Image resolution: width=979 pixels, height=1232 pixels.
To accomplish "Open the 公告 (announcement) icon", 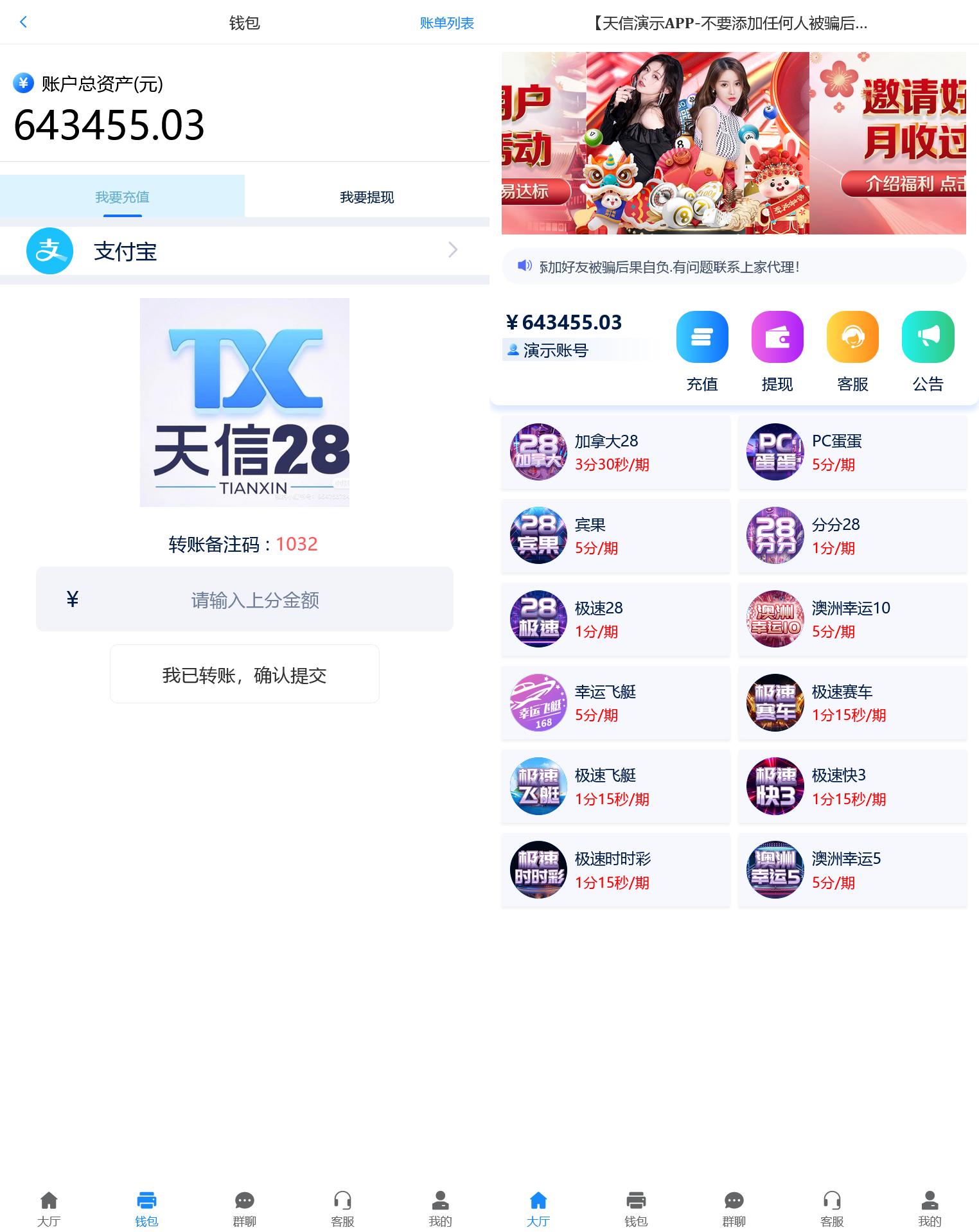I will tap(927, 337).
